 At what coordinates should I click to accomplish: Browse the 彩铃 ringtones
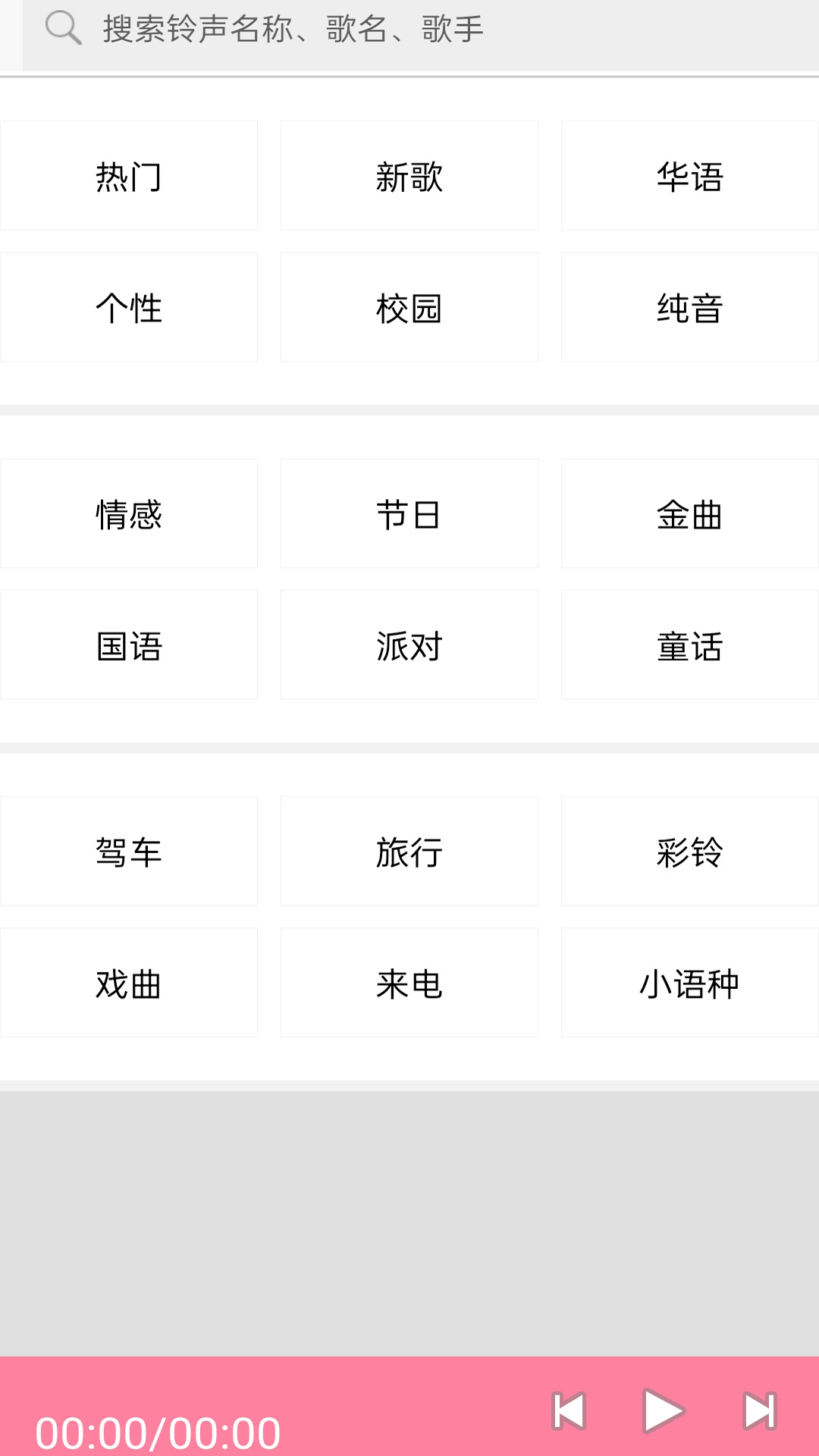click(689, 852)
